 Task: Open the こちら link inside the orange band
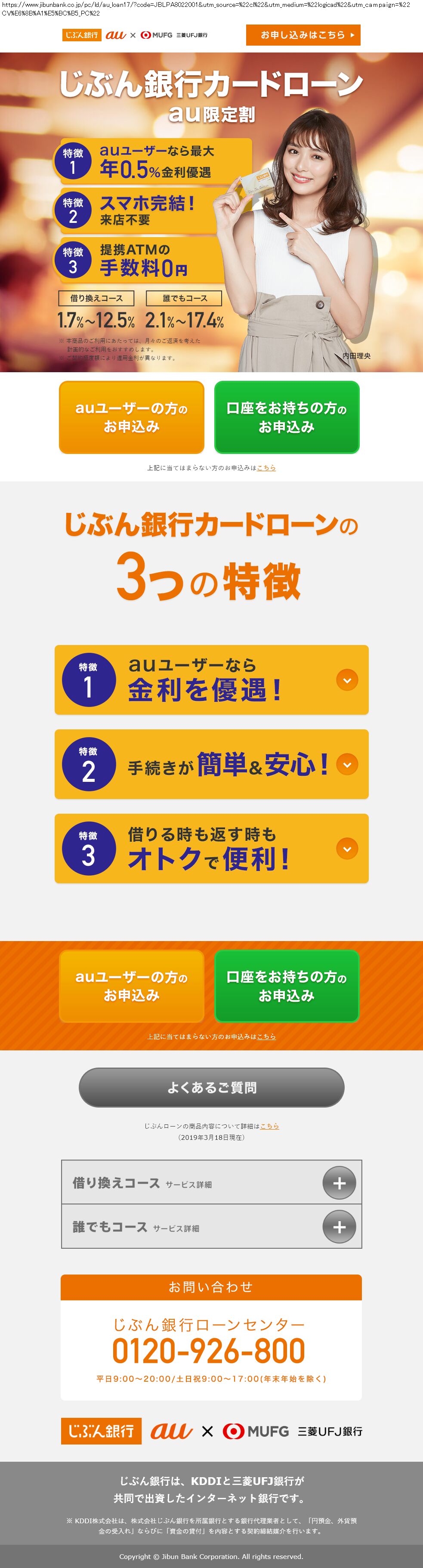[x=266, y=1037]
